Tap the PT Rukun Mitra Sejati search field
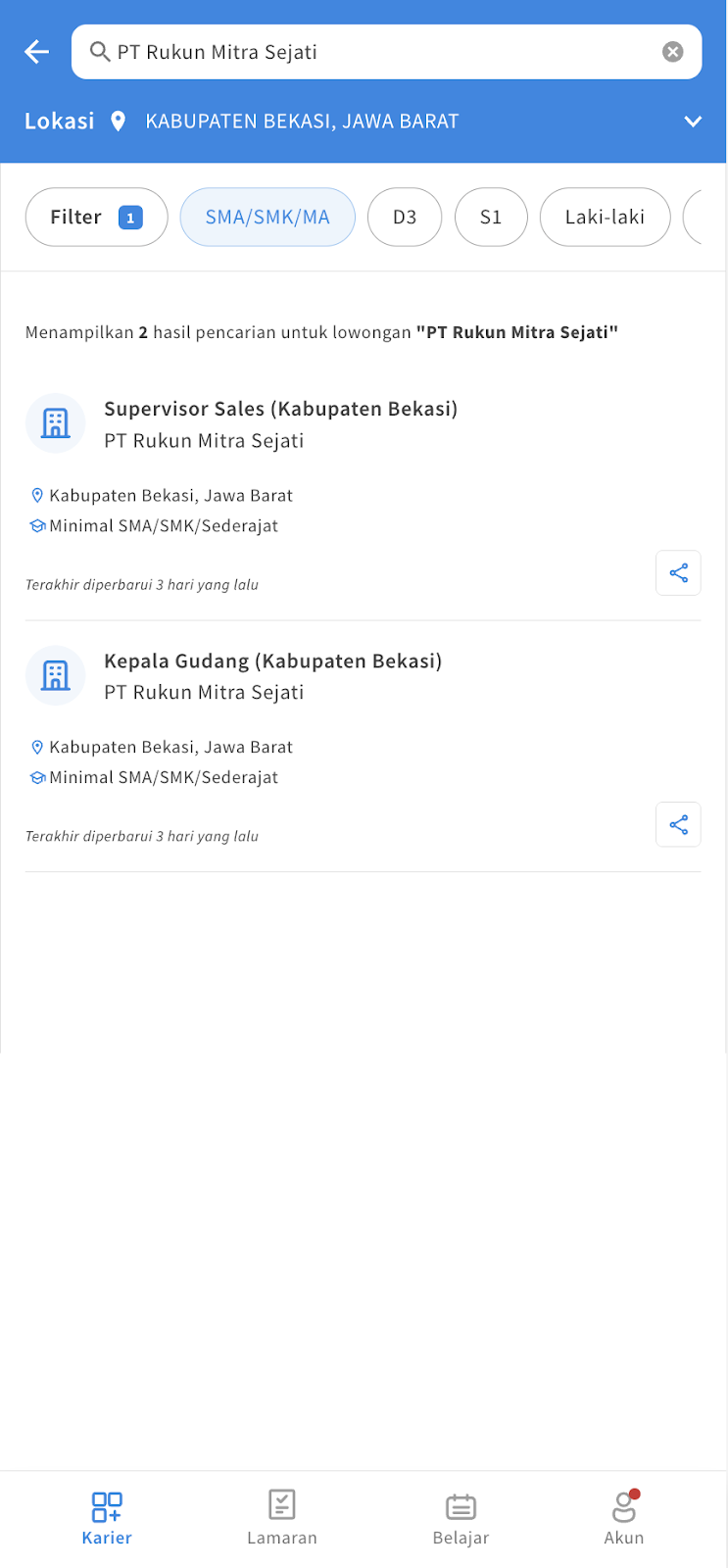The width and height of the screenshot is (728, 1568). (x=386, y=52)
